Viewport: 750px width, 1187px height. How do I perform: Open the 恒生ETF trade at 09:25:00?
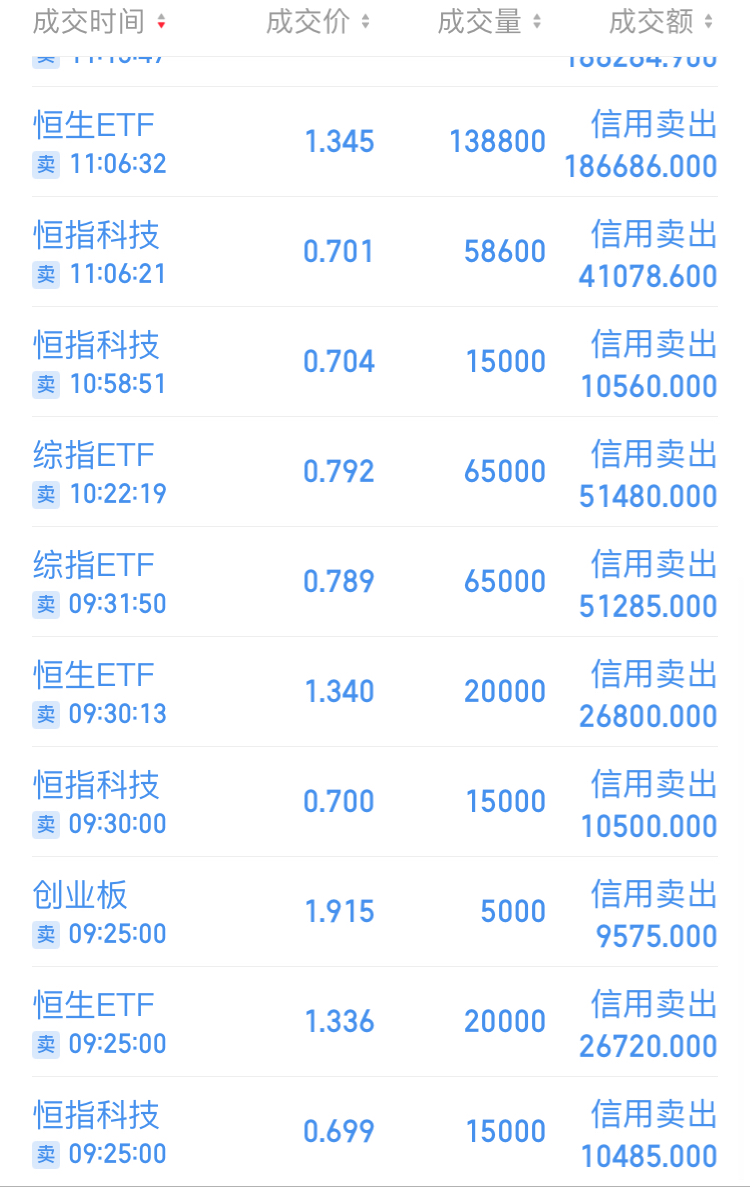tap(374, 1022)
